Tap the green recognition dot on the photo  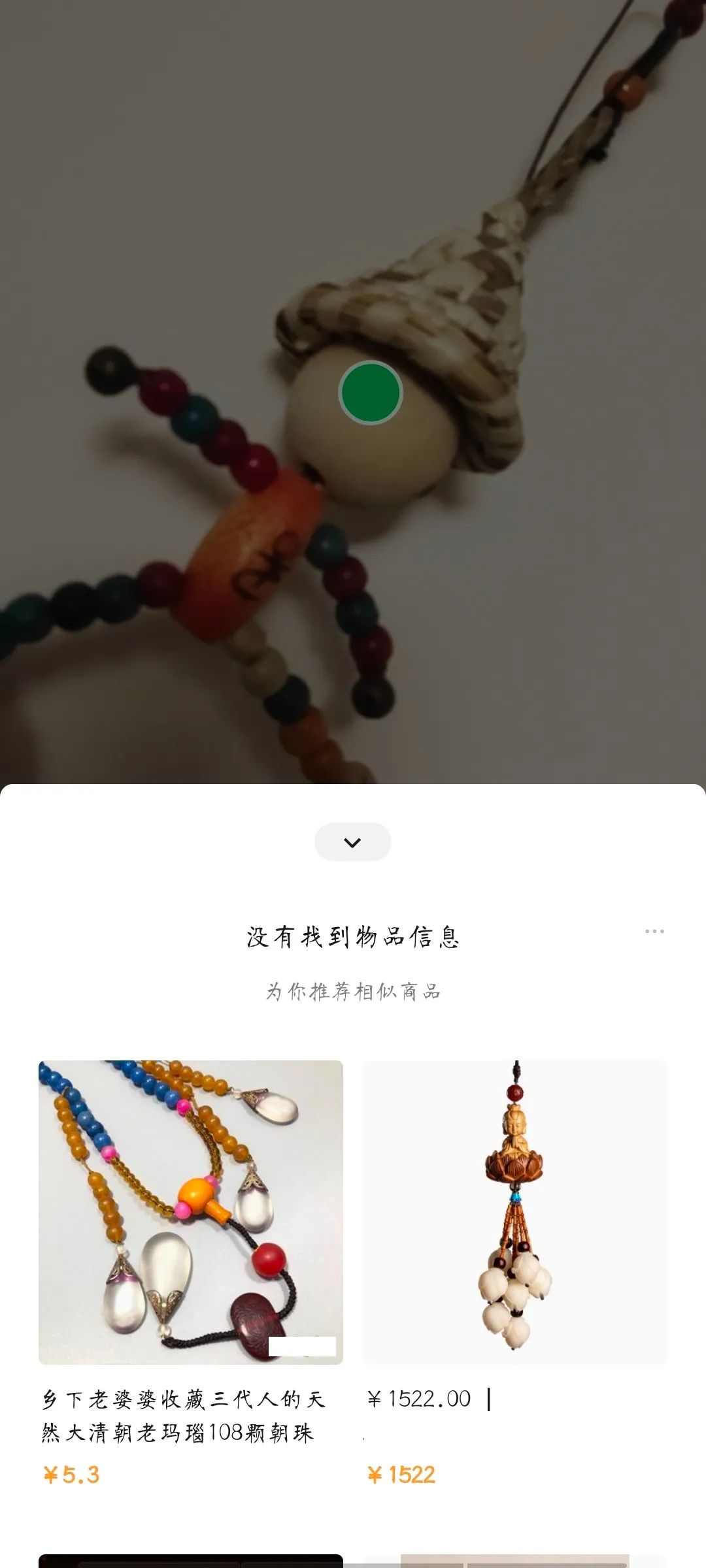(370, 392)
